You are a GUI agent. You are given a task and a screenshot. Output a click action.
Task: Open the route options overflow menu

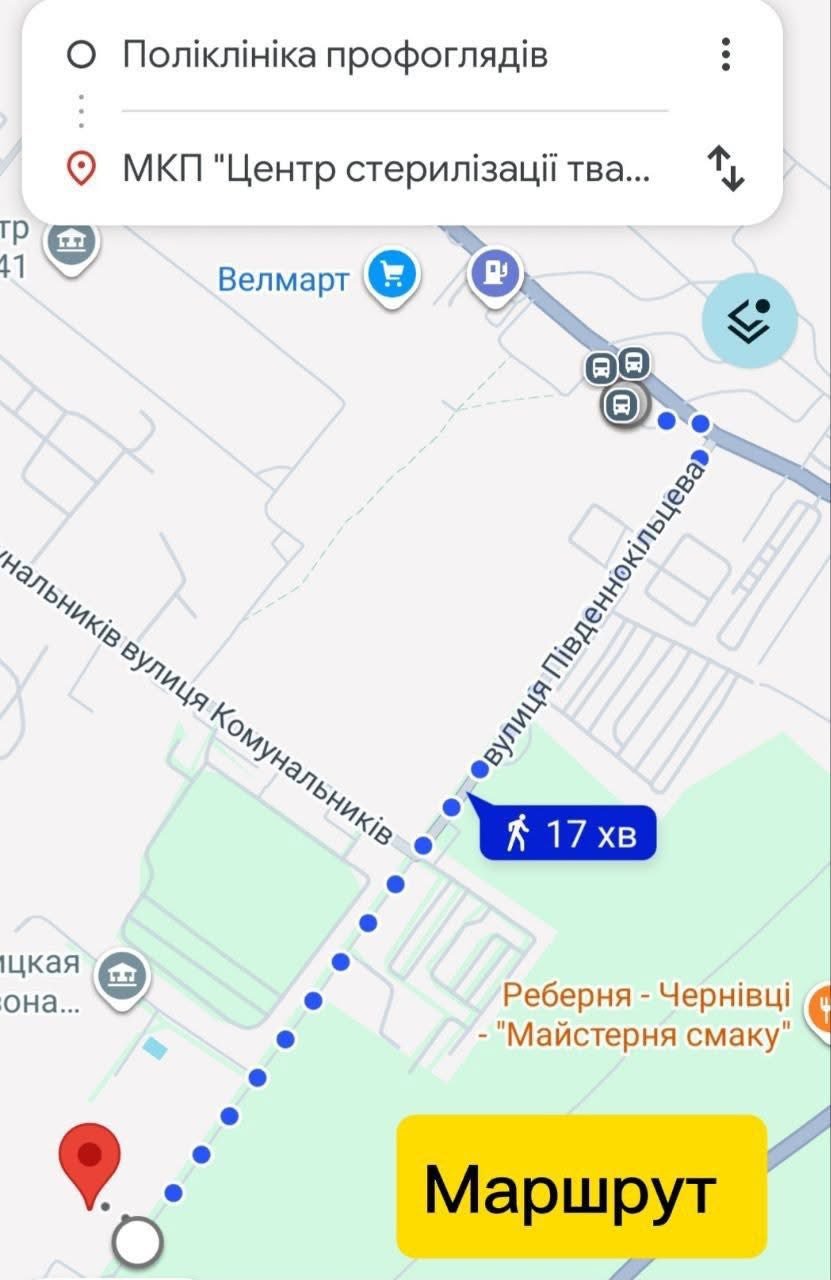pos(726,54)
